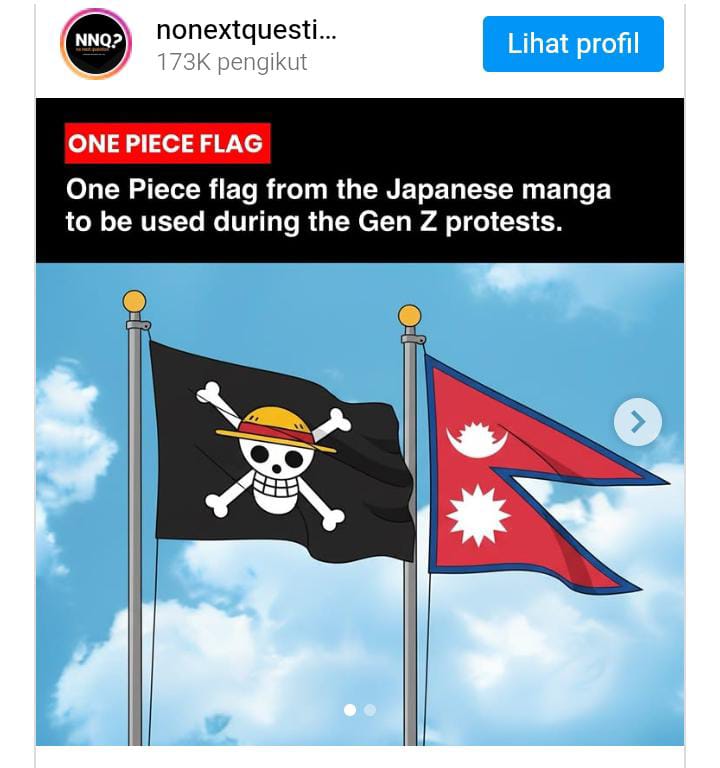This screenshot has height=768, width=720.
Task: Jump to the second carousel page dot
Action: tap(370, 710)
